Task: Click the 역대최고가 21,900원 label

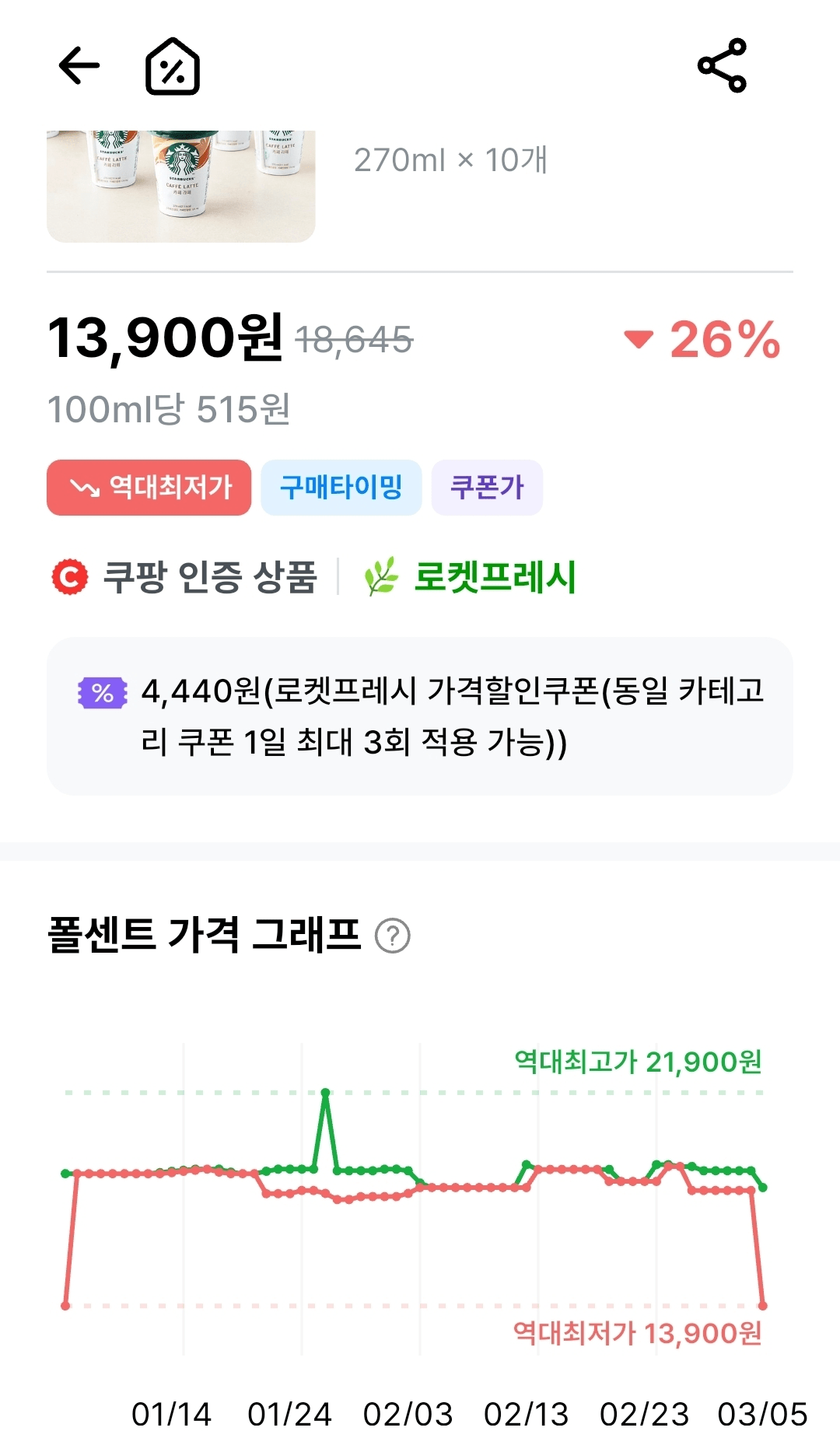Action: pos(638,1058)
